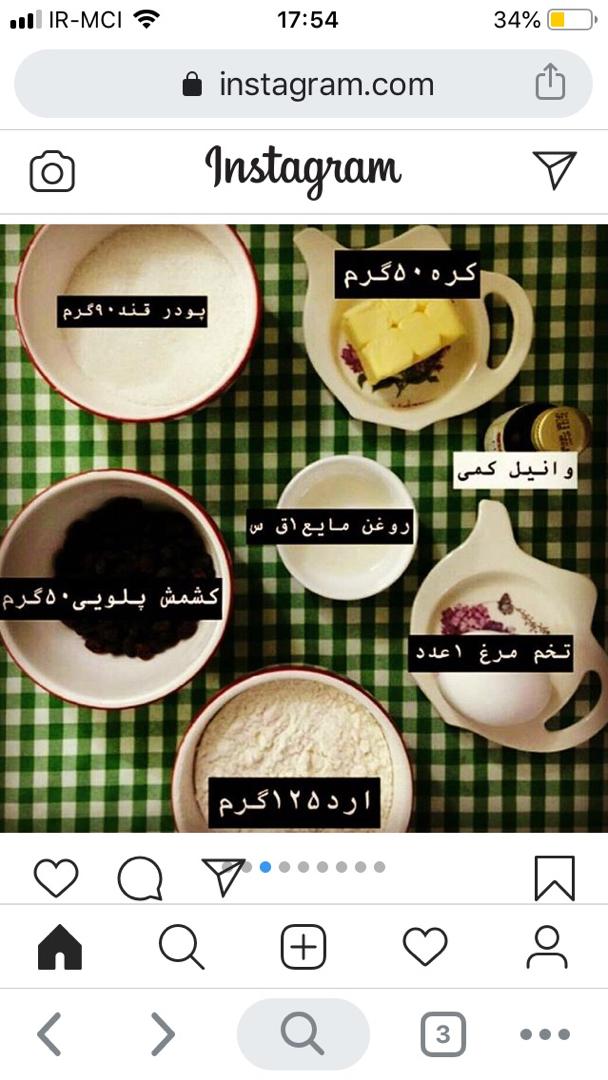
Task: Share this post via send icon
Action: point(222,877)
